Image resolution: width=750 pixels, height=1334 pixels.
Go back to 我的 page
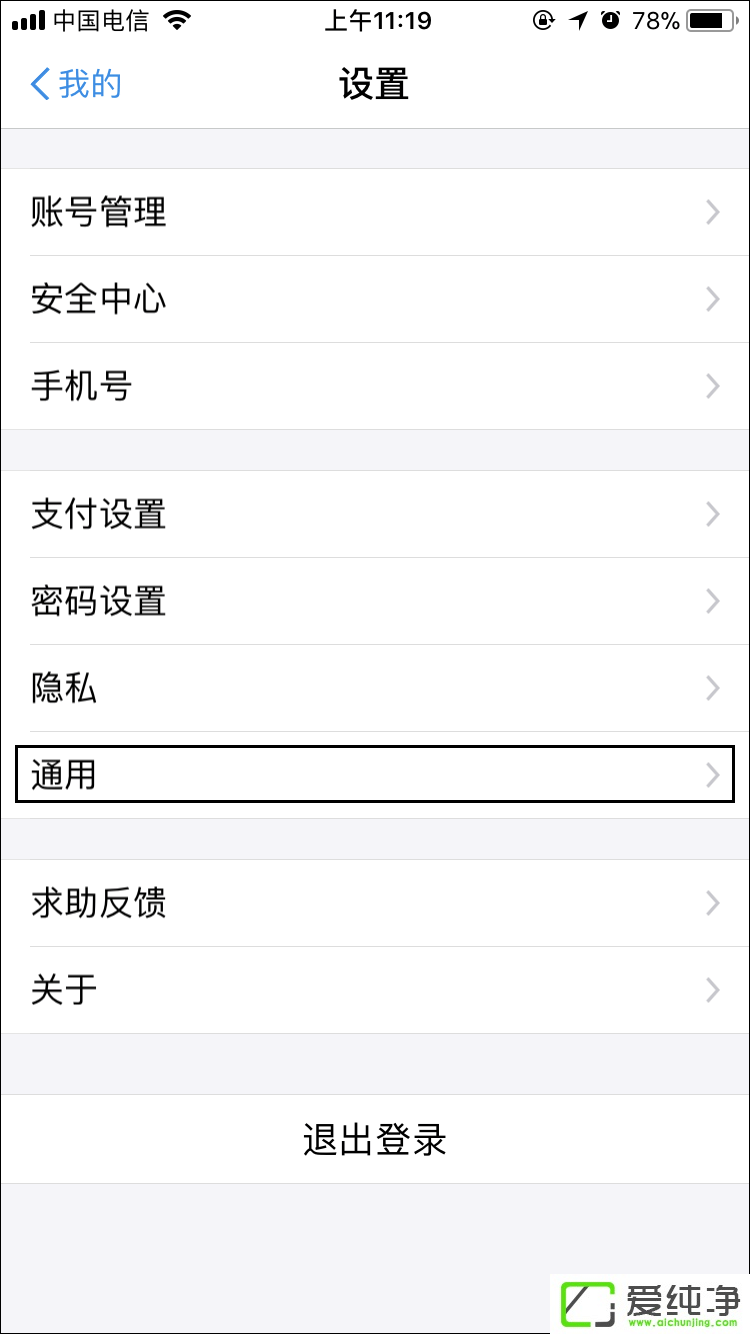(76, 84)
